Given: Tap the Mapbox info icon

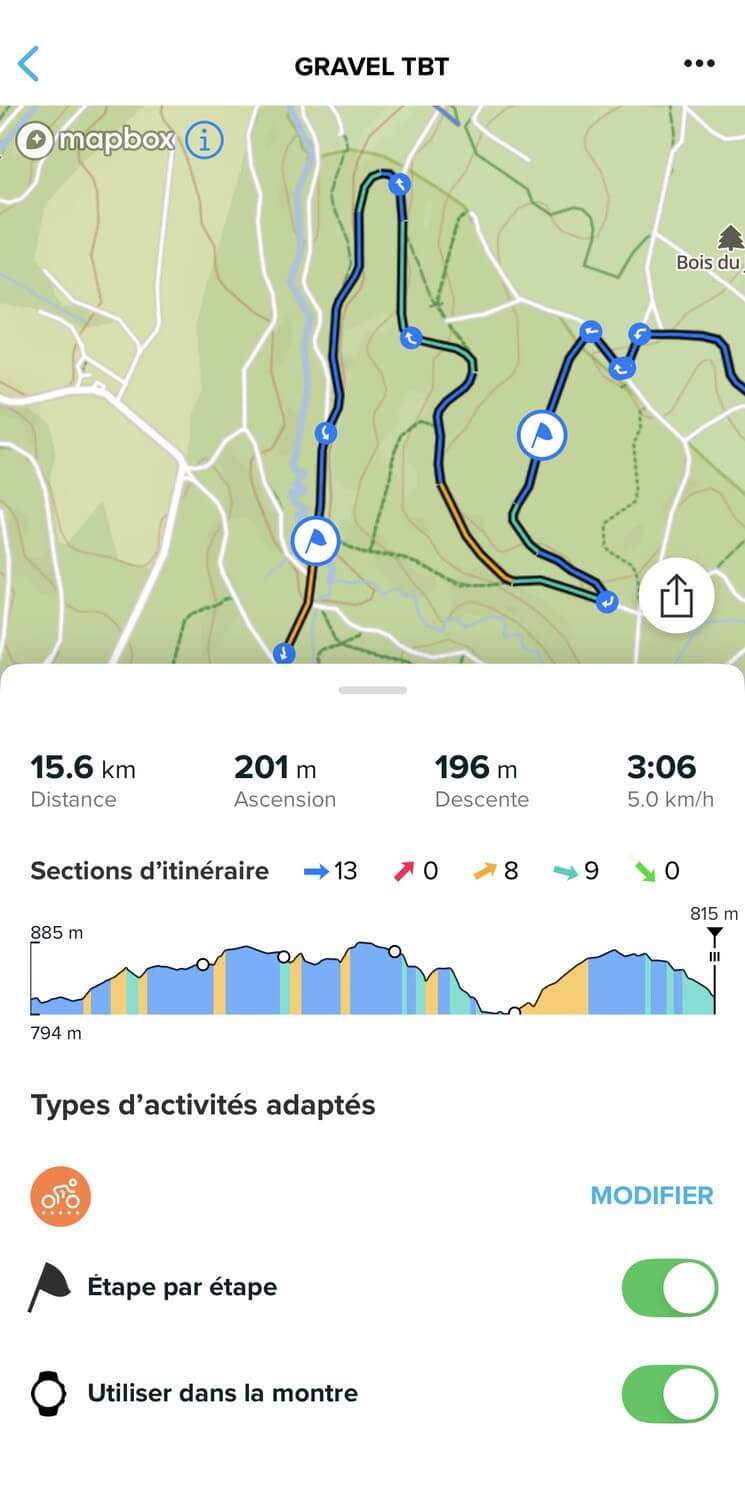Looking at the screenshot, I should tap(204, 140).
